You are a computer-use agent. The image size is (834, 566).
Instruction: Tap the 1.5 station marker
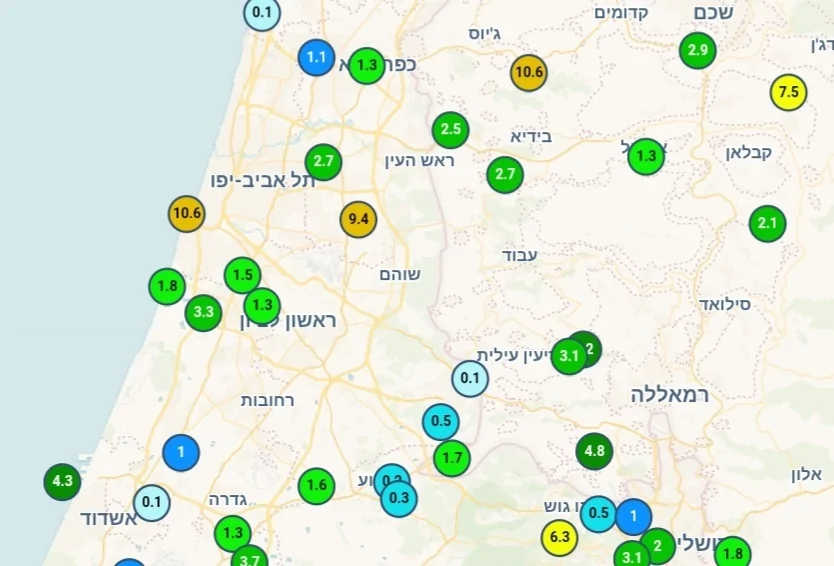tap(242, 275)
